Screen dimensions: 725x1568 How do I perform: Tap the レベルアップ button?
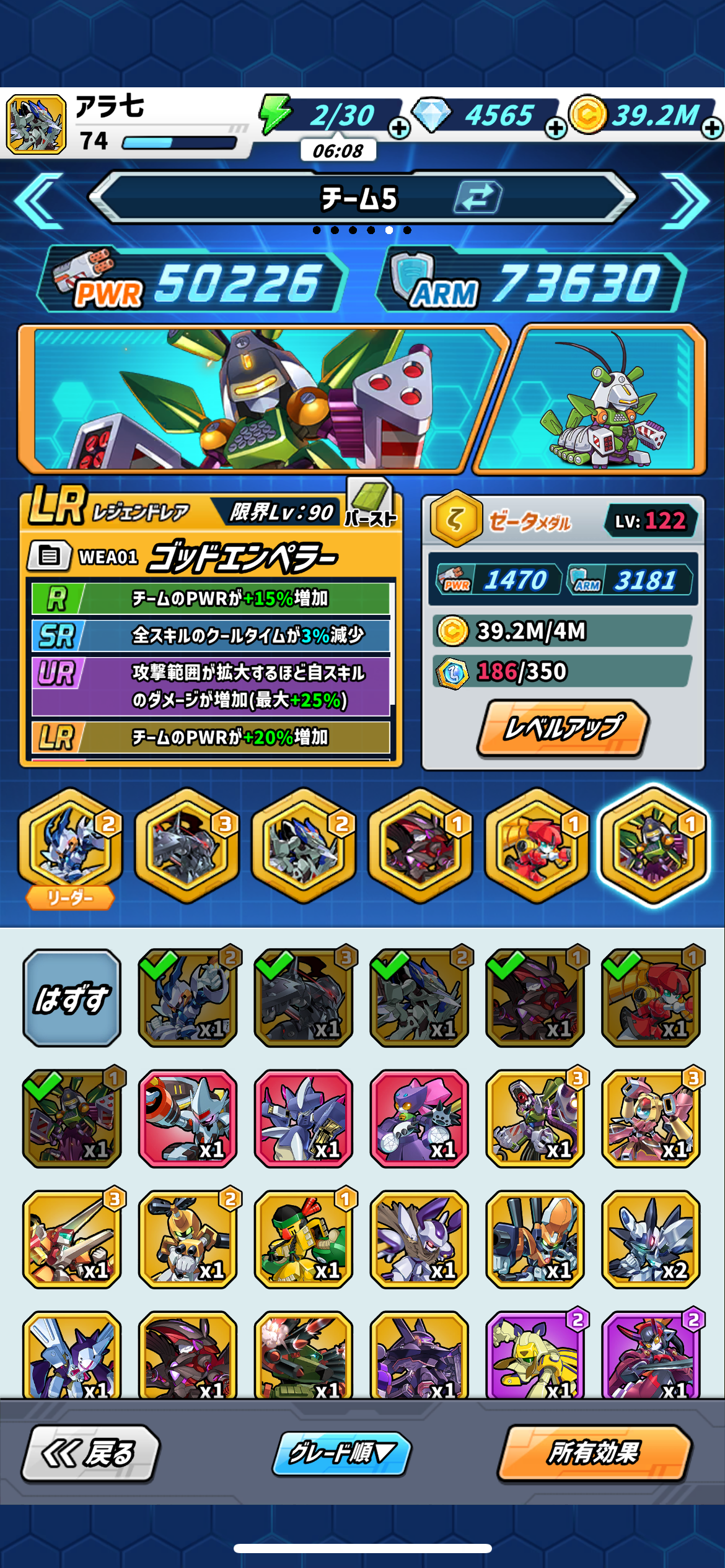coord(563,728)
